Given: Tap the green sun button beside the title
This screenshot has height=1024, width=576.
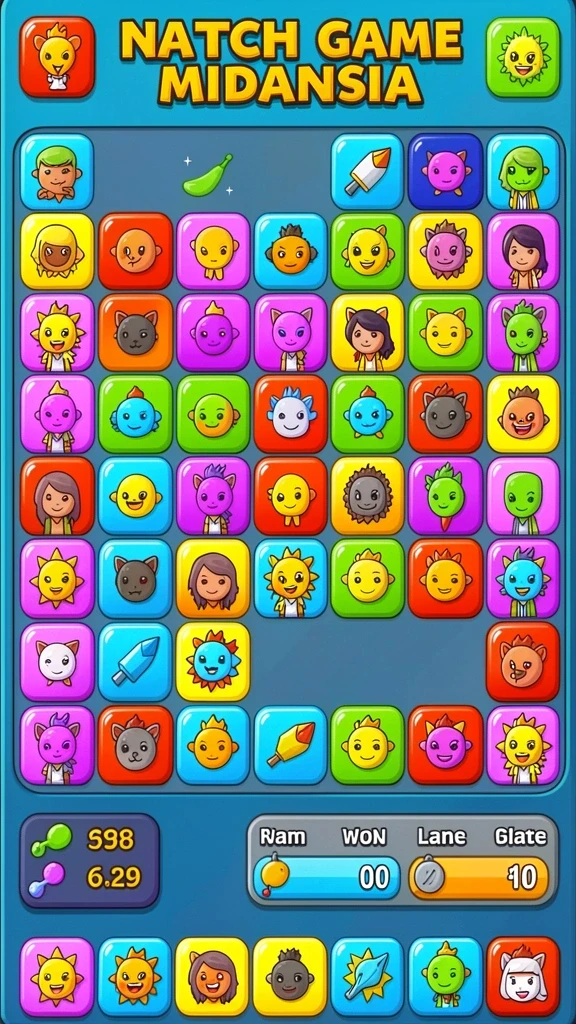Looking at the screenshot, I should point(523,57).
